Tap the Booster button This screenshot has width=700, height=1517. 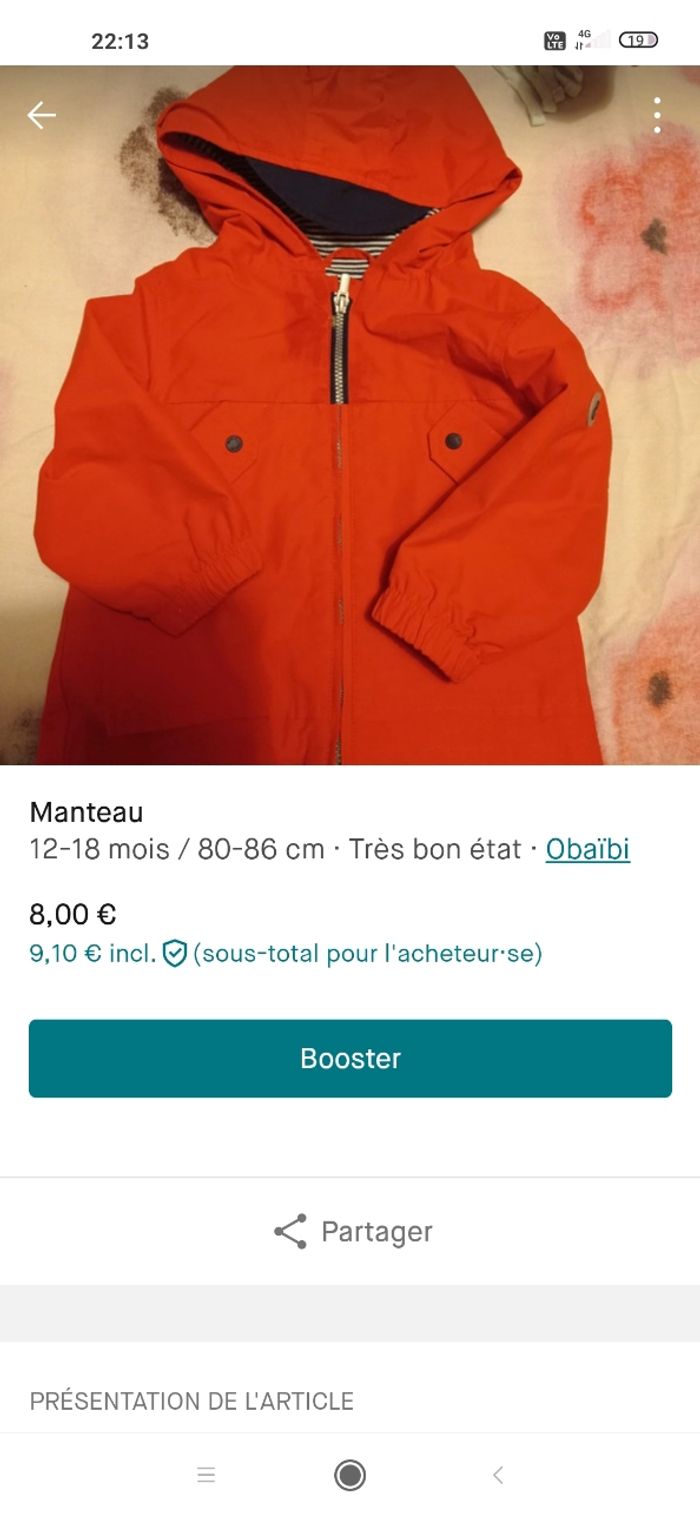[x=350, y=1058]
